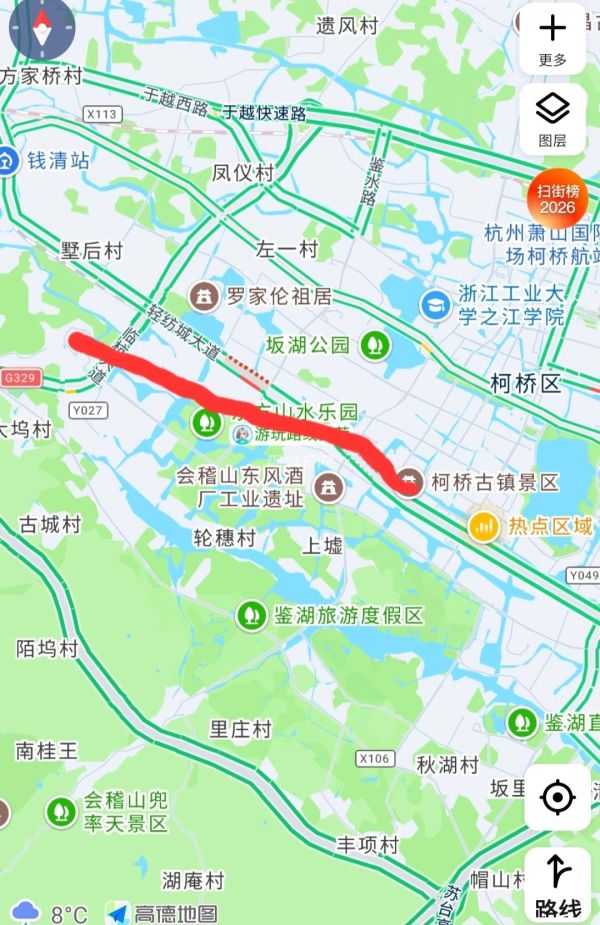Open the 更多 (more) menu
This screenshot has width=600, height=925.
[552, 38]
